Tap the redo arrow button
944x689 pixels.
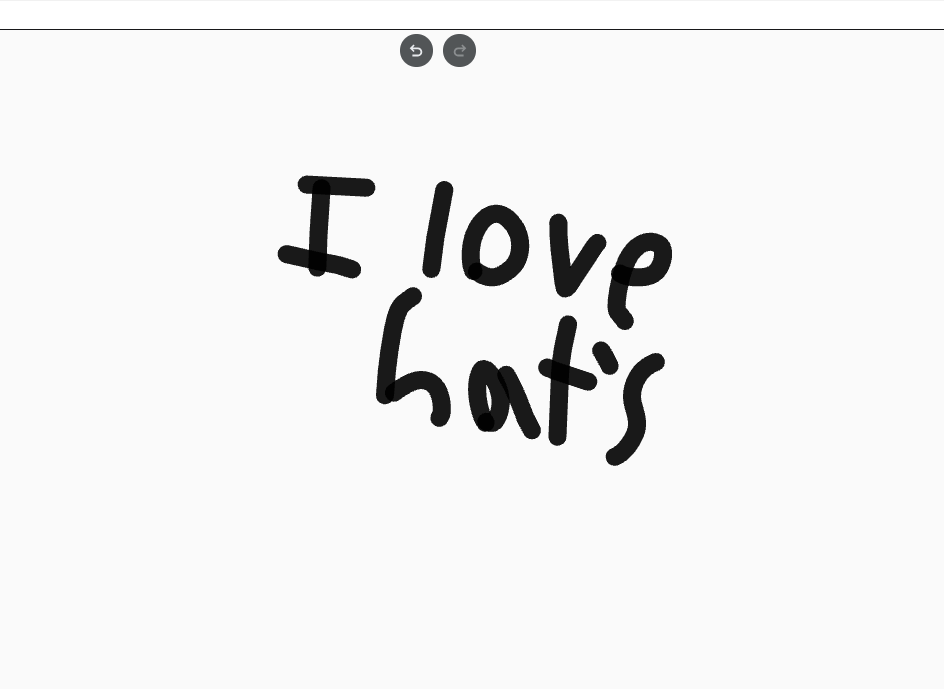coord(459,51)
